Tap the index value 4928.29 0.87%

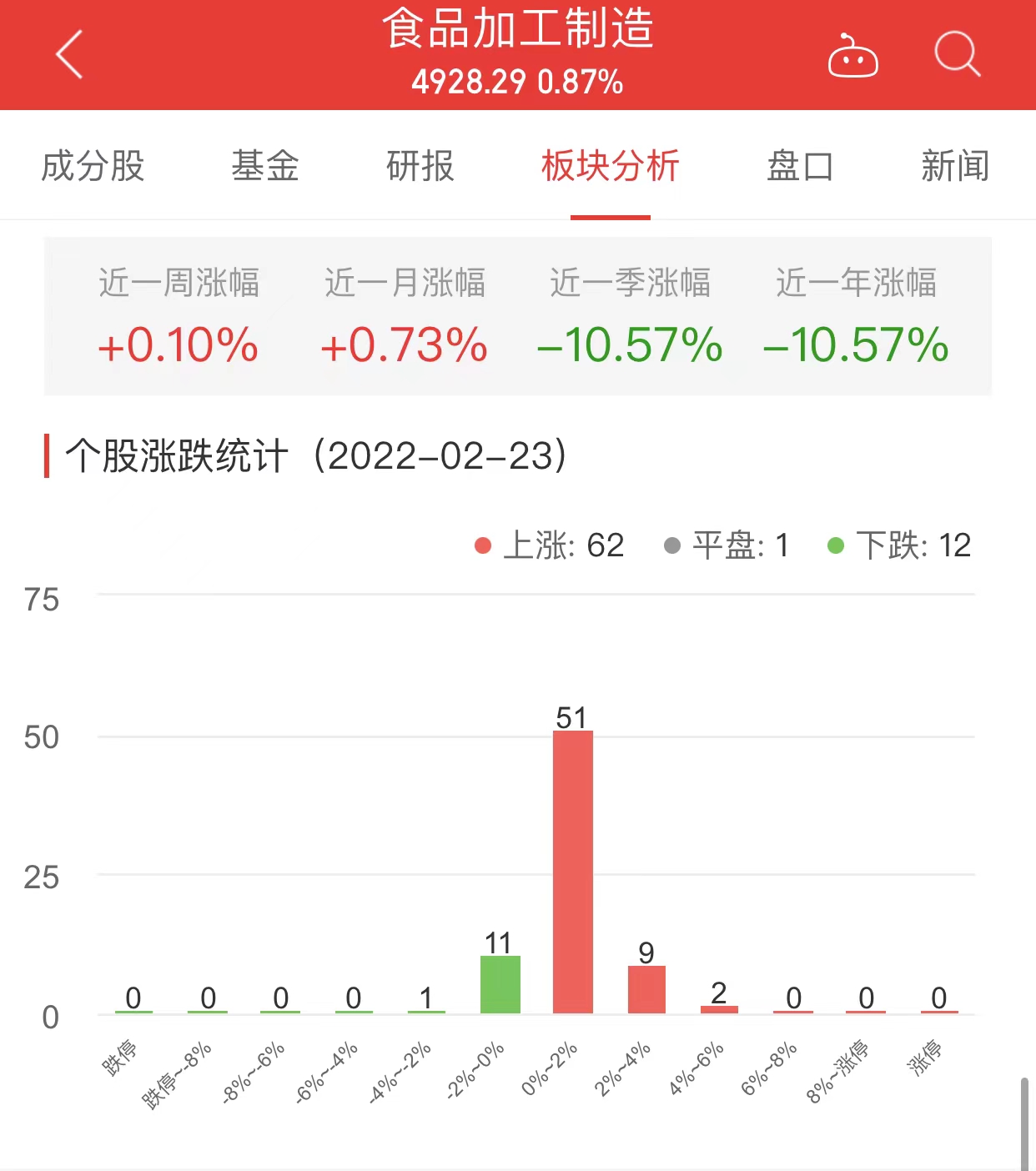pos(518,83)
